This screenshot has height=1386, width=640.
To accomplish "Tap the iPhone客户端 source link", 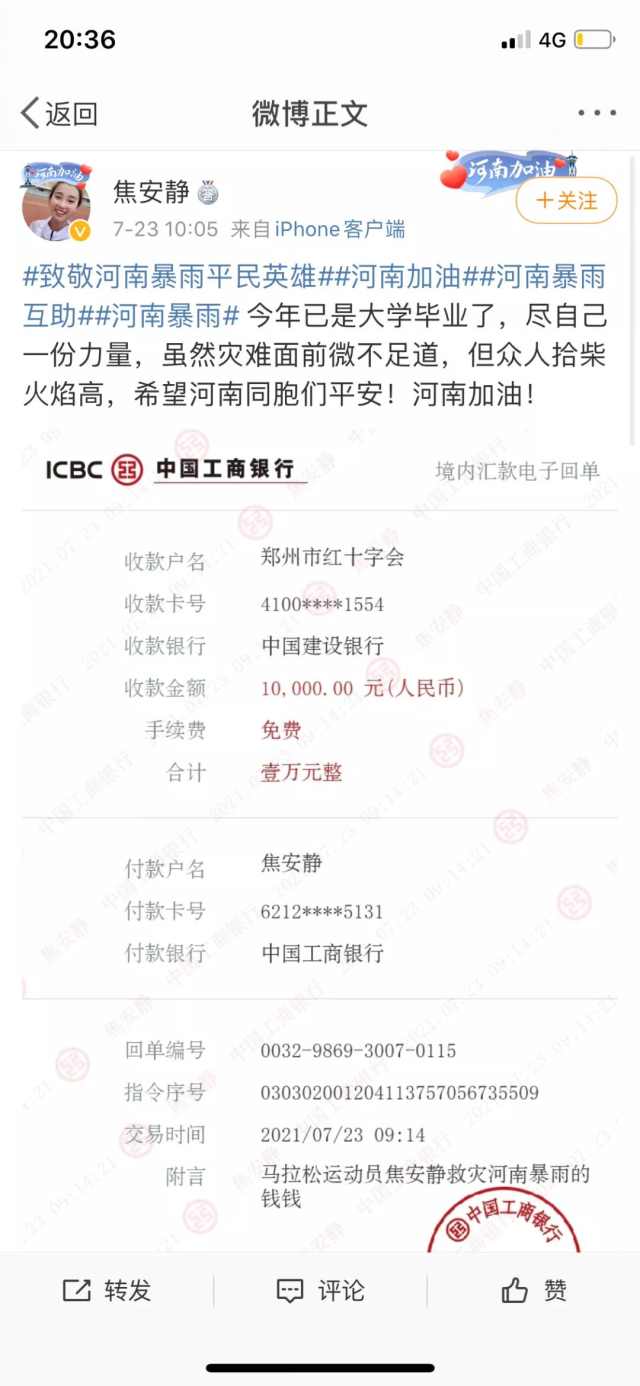I will pos(340,229).
